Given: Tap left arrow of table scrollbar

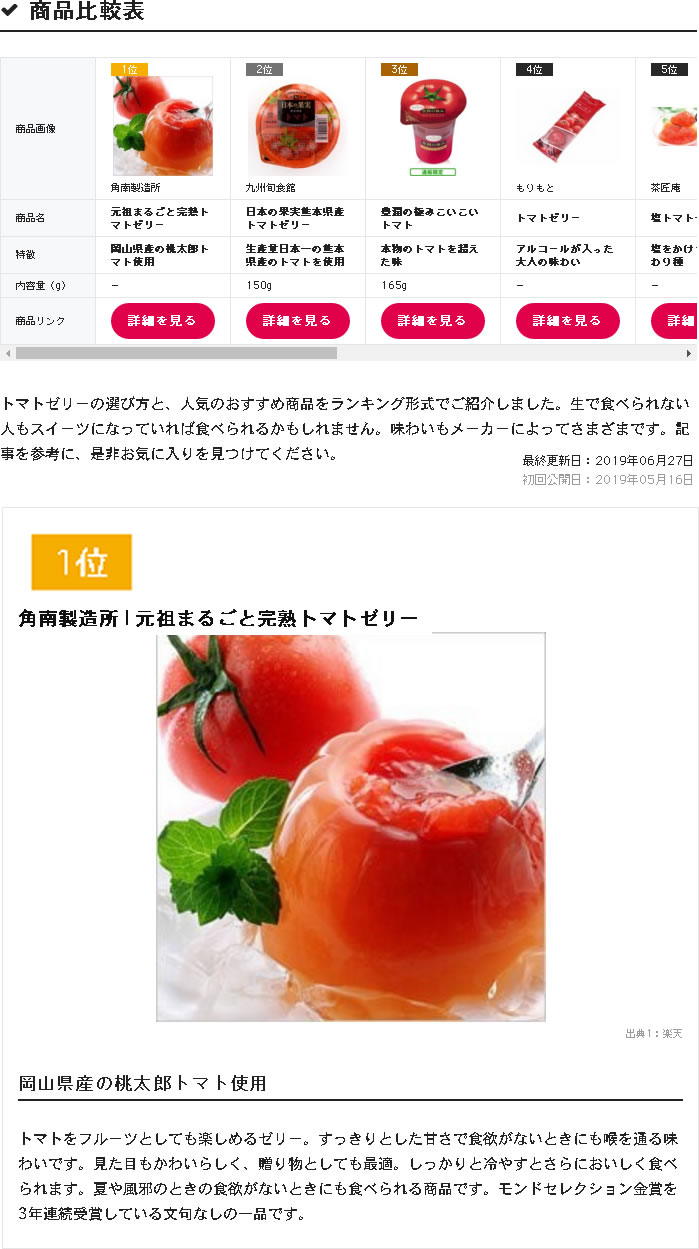Looking at the screenshot, I should 8,353.
